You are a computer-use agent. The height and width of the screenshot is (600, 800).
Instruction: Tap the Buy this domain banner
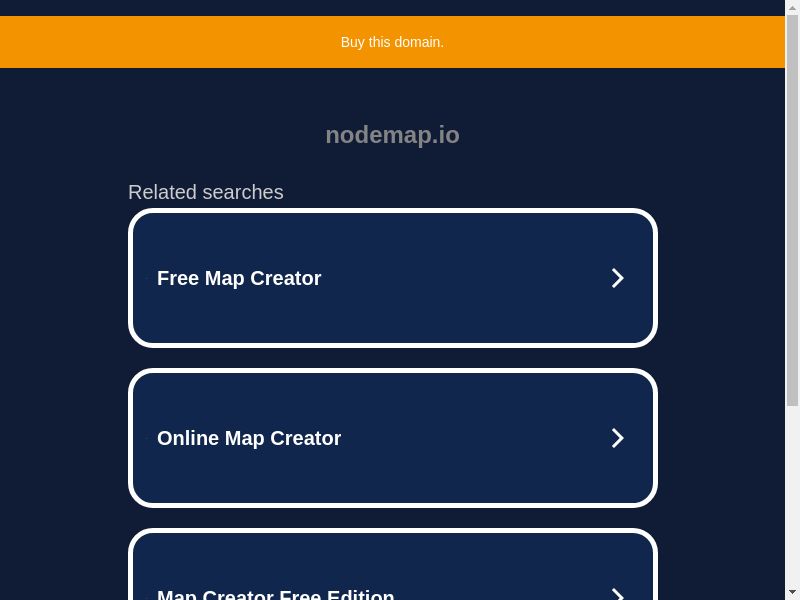(x=392, y=42)
